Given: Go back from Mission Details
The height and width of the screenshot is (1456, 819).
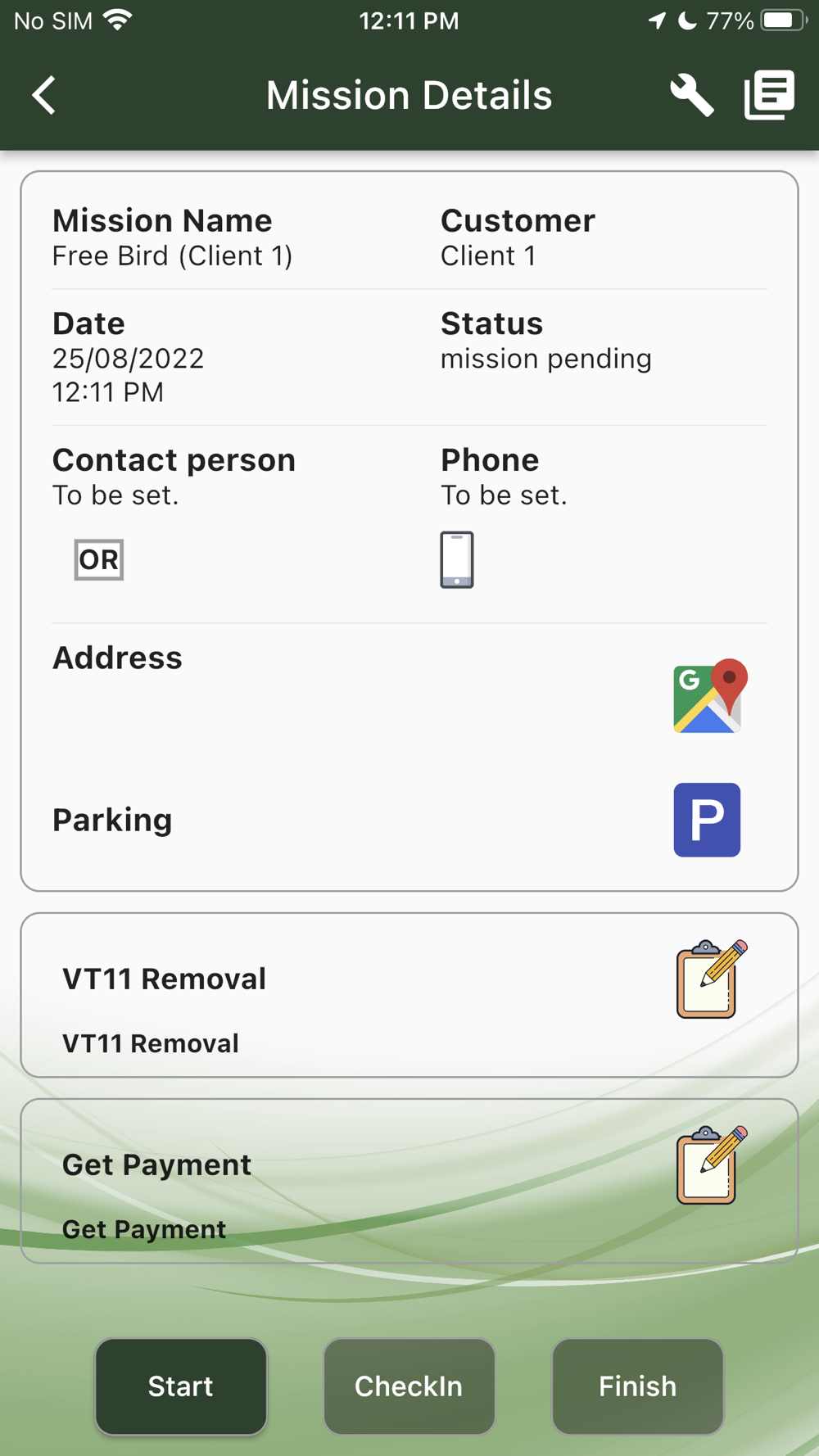Looking at the screenshot, I should point(44,95).
